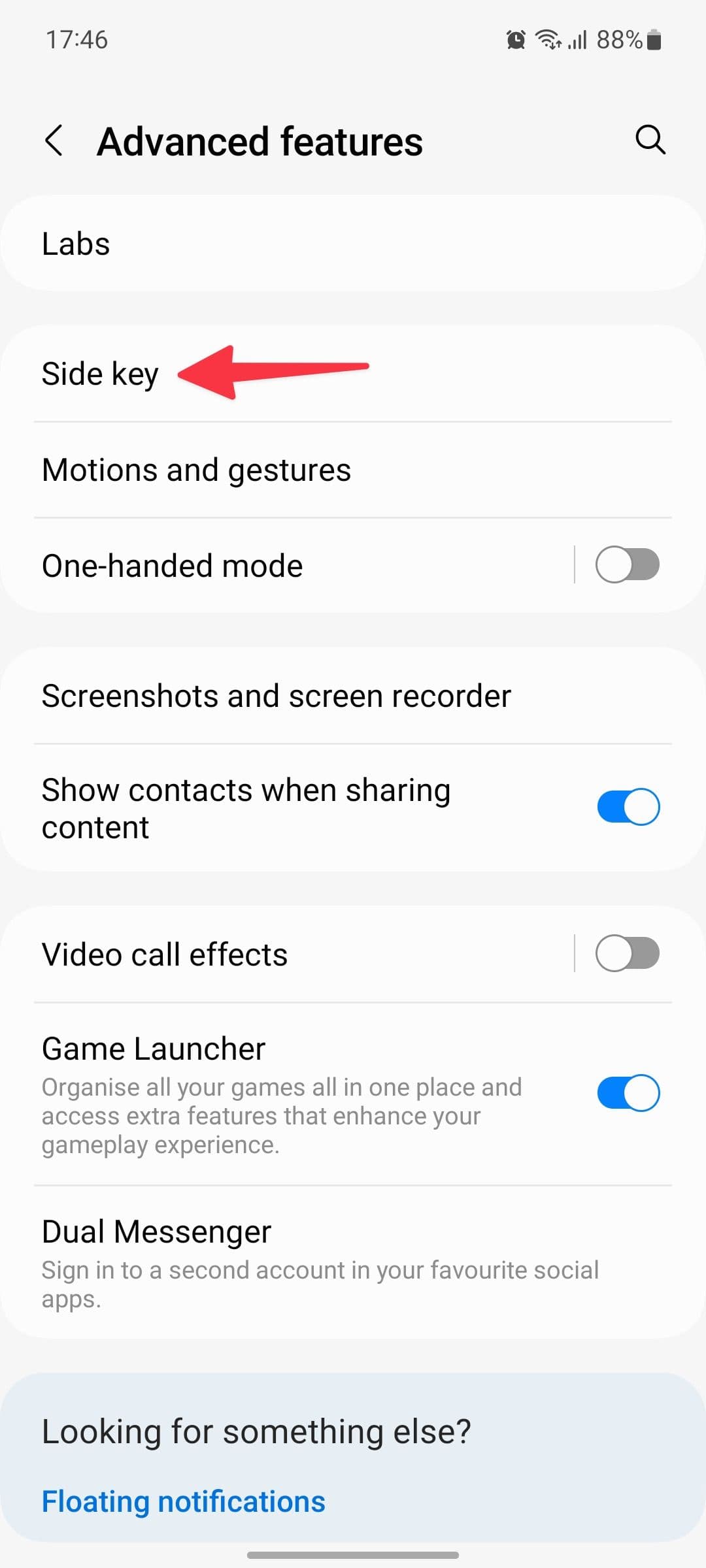Disable the Game Launcher feature
Viewport: 706px width, 1568px height.
628,1092
